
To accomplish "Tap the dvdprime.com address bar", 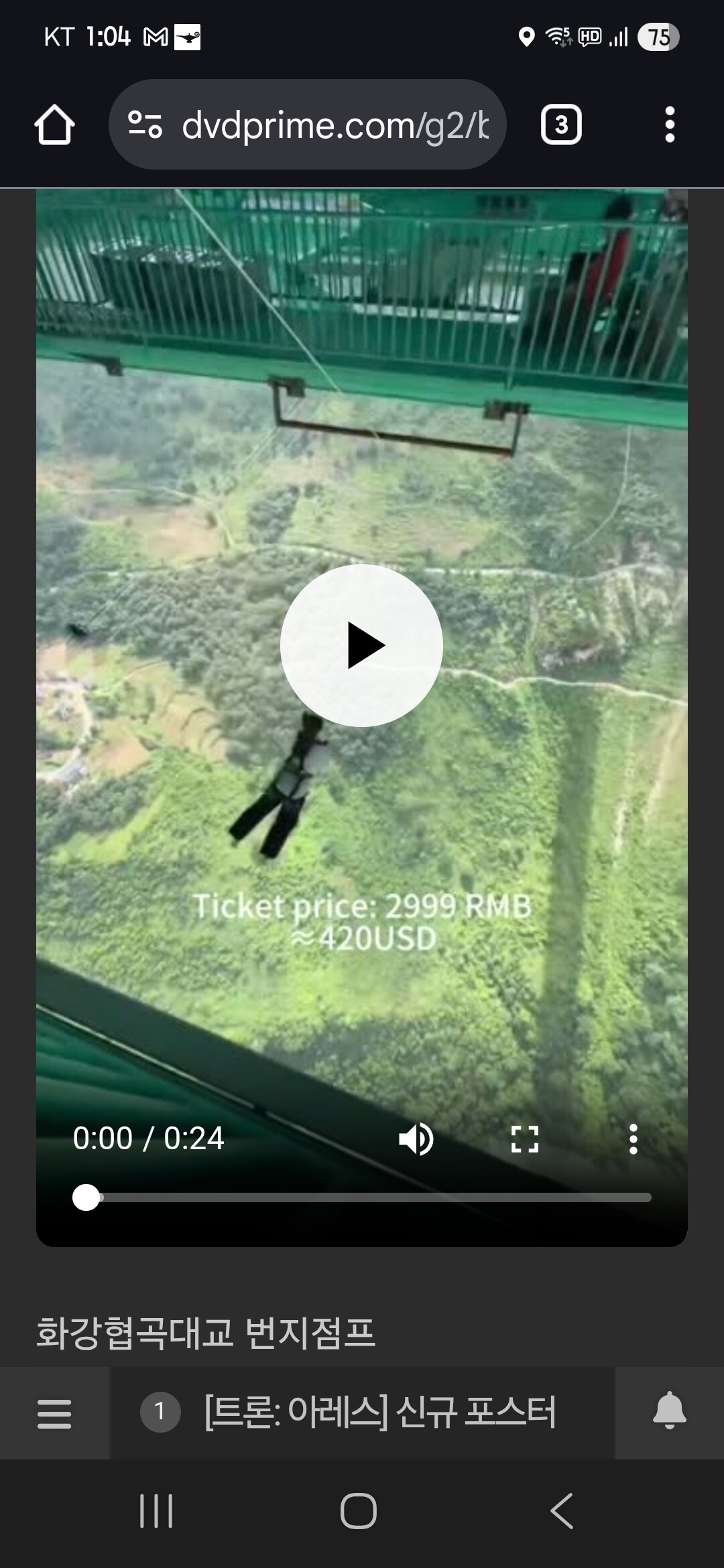I will coord(335,125).
